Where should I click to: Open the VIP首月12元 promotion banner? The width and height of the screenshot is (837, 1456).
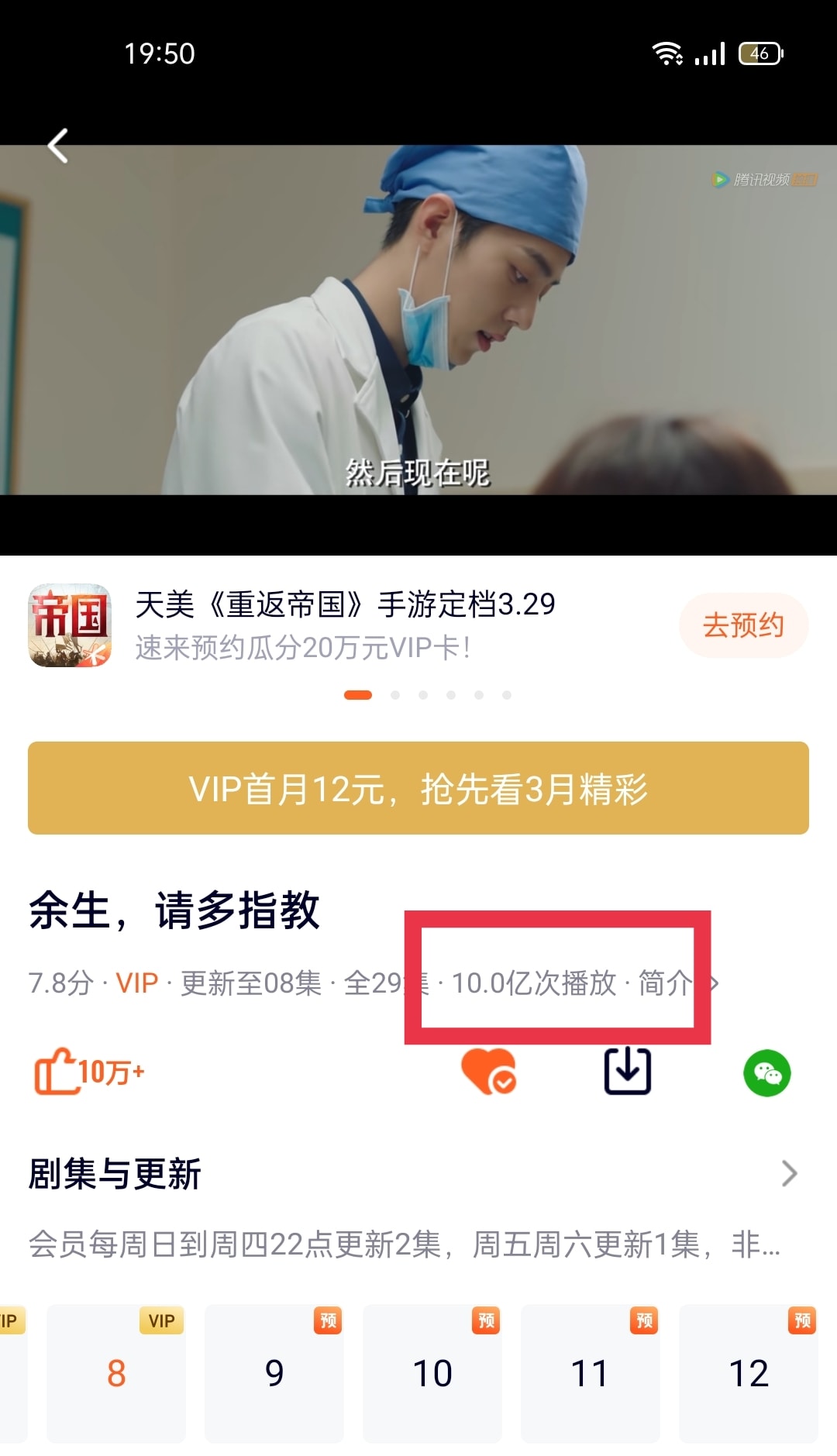pyautogui.click(x=418, y=787)
